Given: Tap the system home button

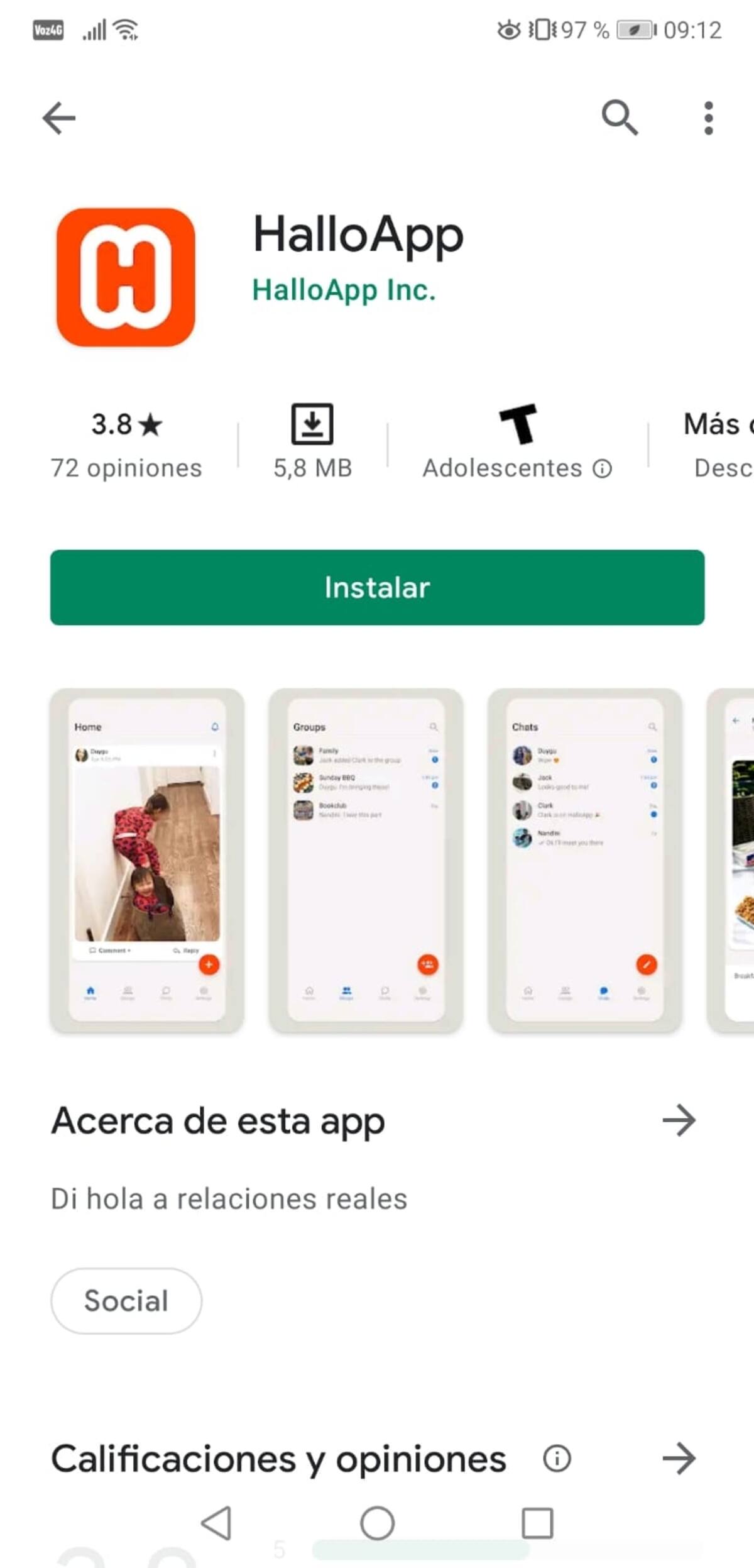Looking at the screenshot, I should click(377, 1523).
